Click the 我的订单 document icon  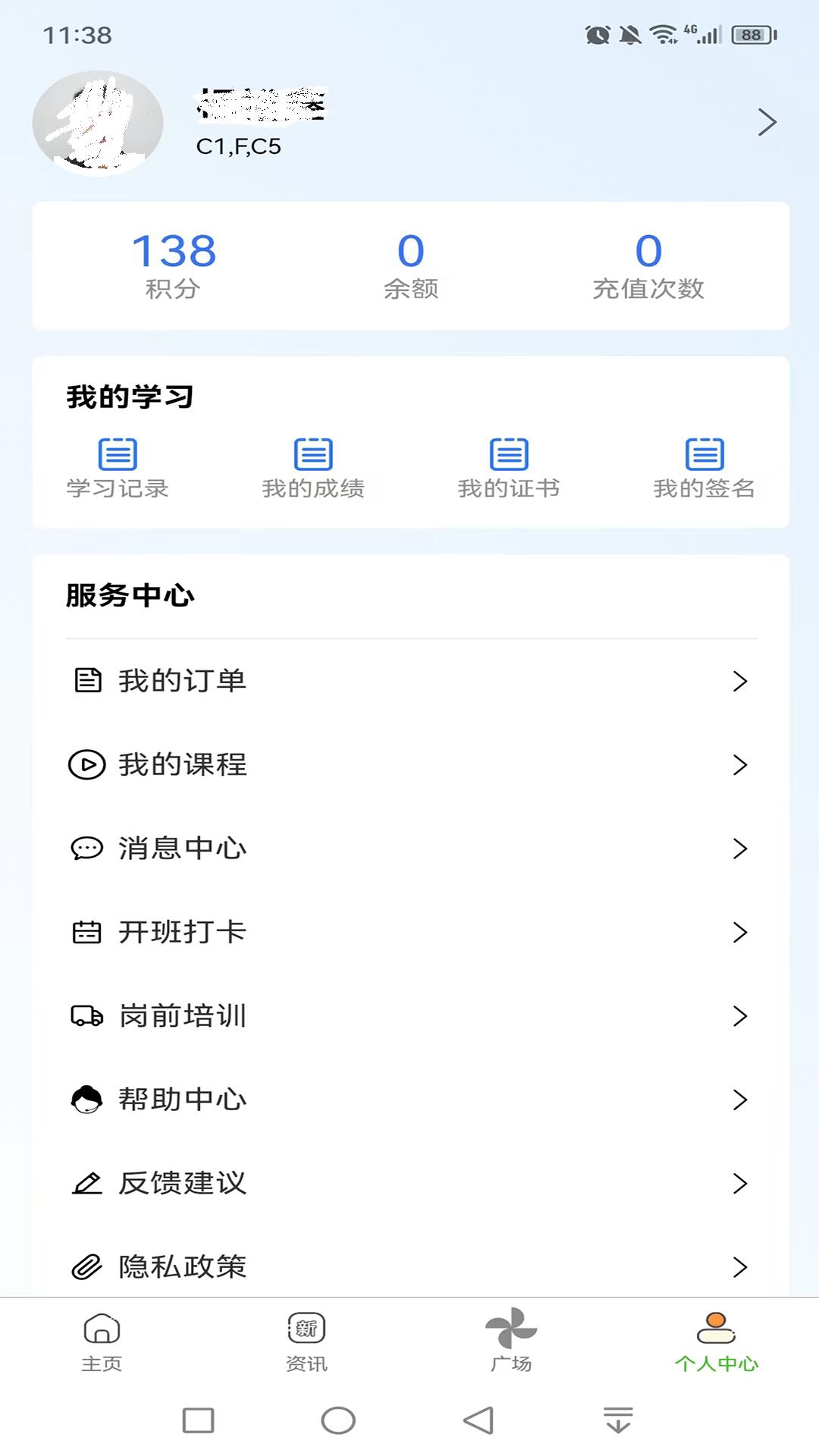pos(86,680)
